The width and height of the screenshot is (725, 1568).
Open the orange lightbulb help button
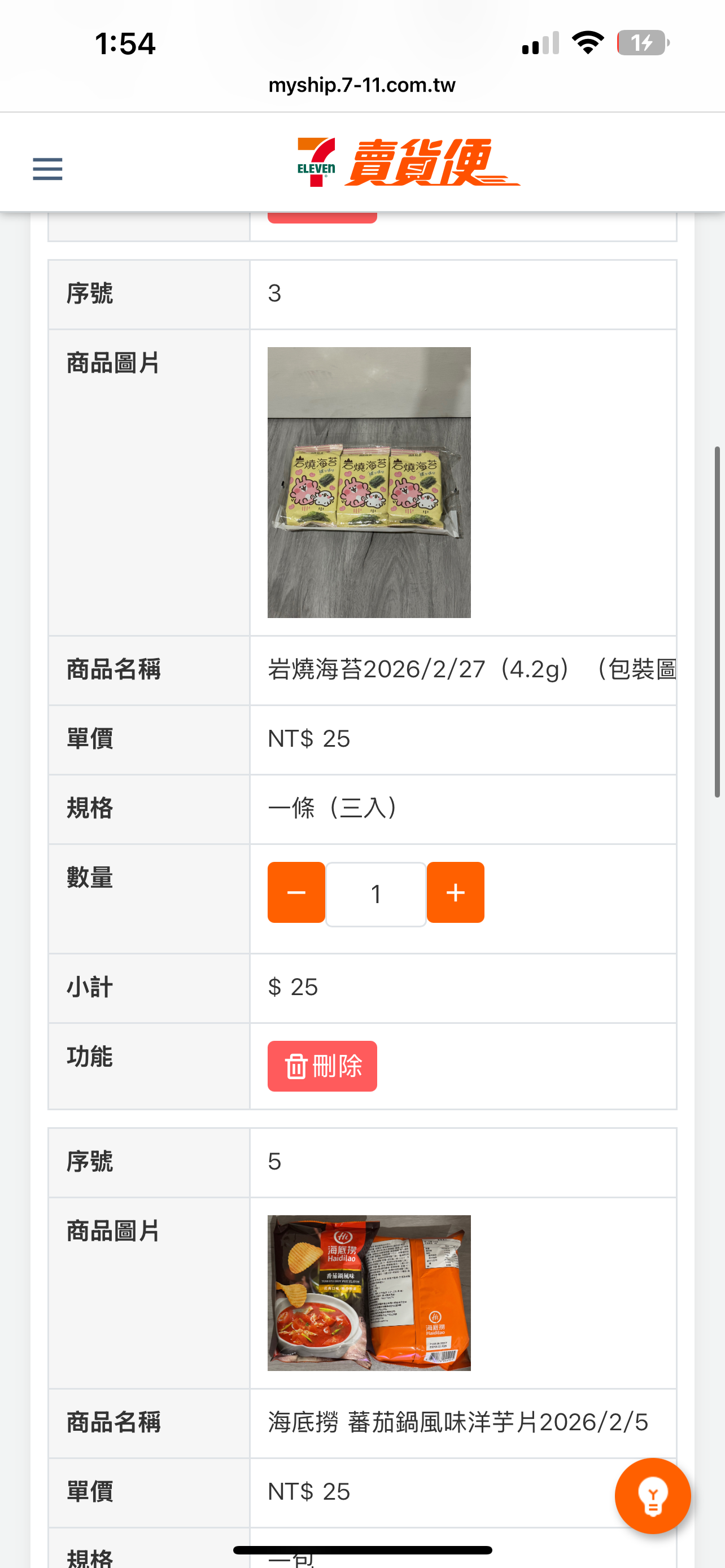click(x=653, y=1496)
